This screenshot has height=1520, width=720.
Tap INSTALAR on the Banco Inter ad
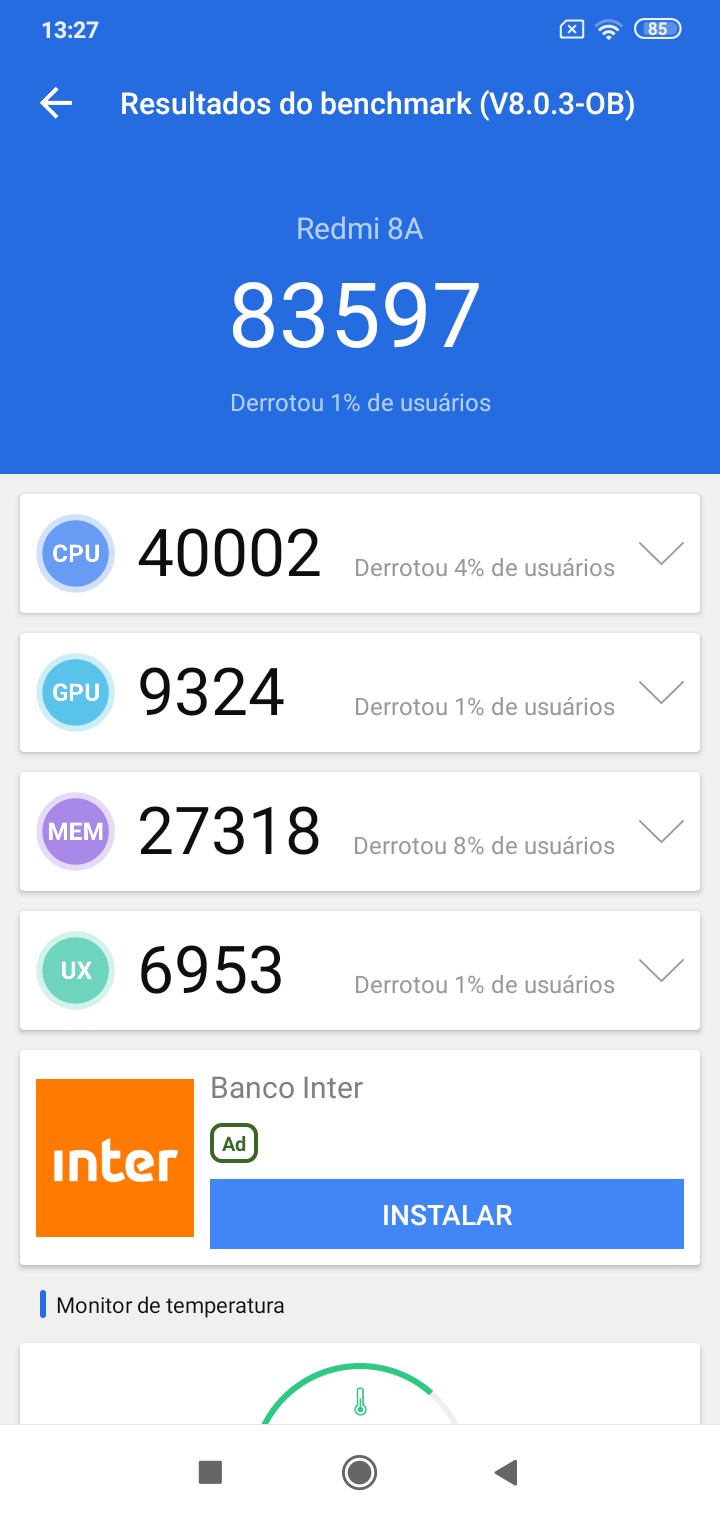click(x=447, y=1214)
